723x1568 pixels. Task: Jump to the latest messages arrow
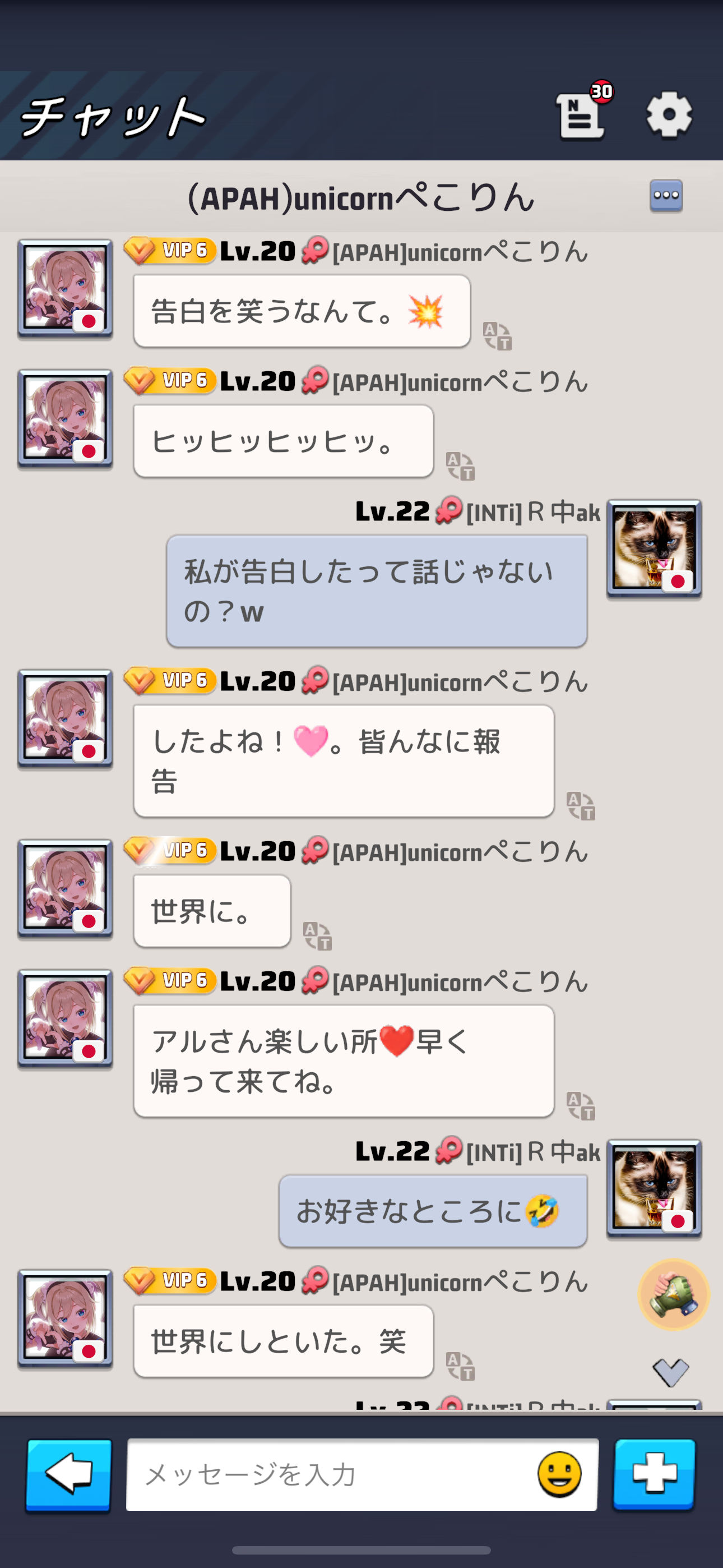(670, 1372)
